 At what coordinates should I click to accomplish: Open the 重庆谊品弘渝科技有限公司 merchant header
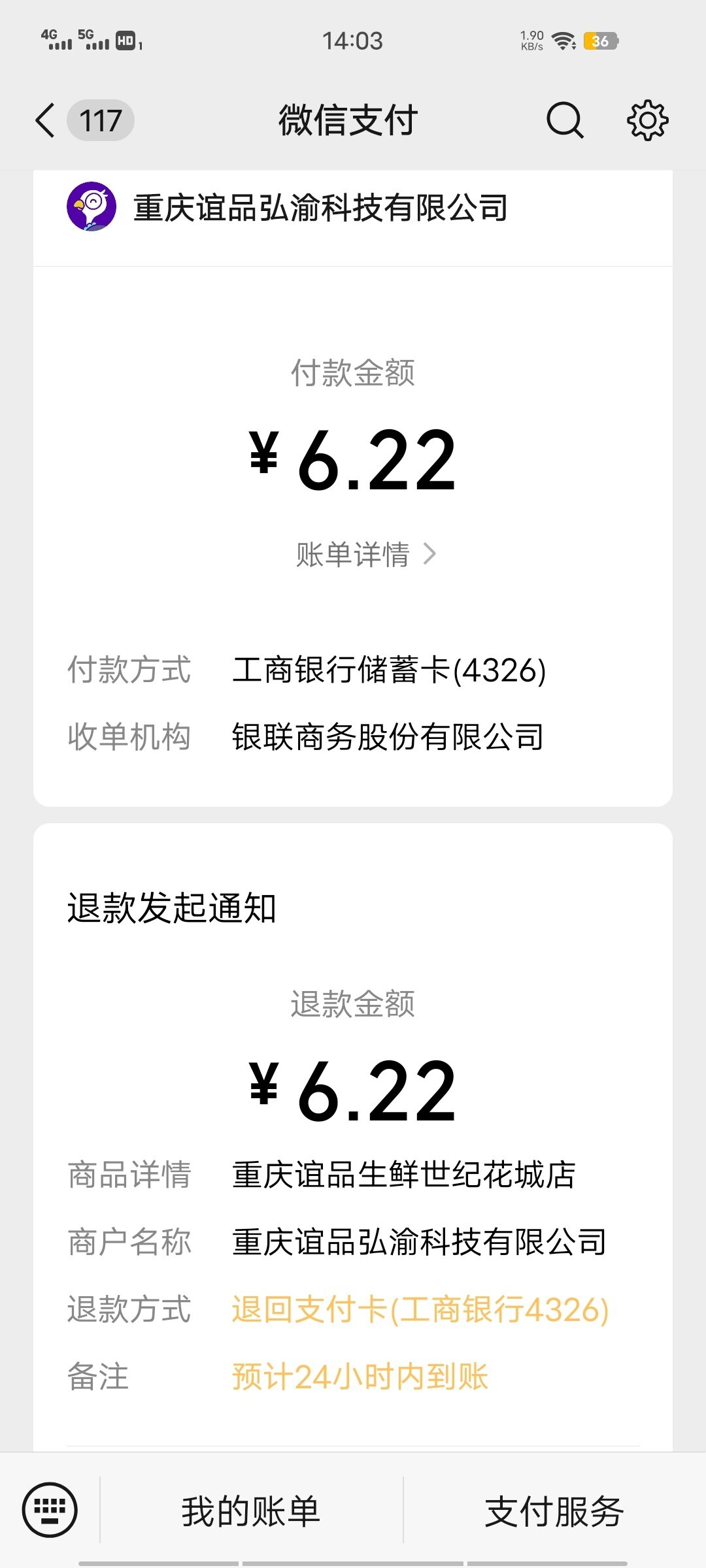point(320,208)
